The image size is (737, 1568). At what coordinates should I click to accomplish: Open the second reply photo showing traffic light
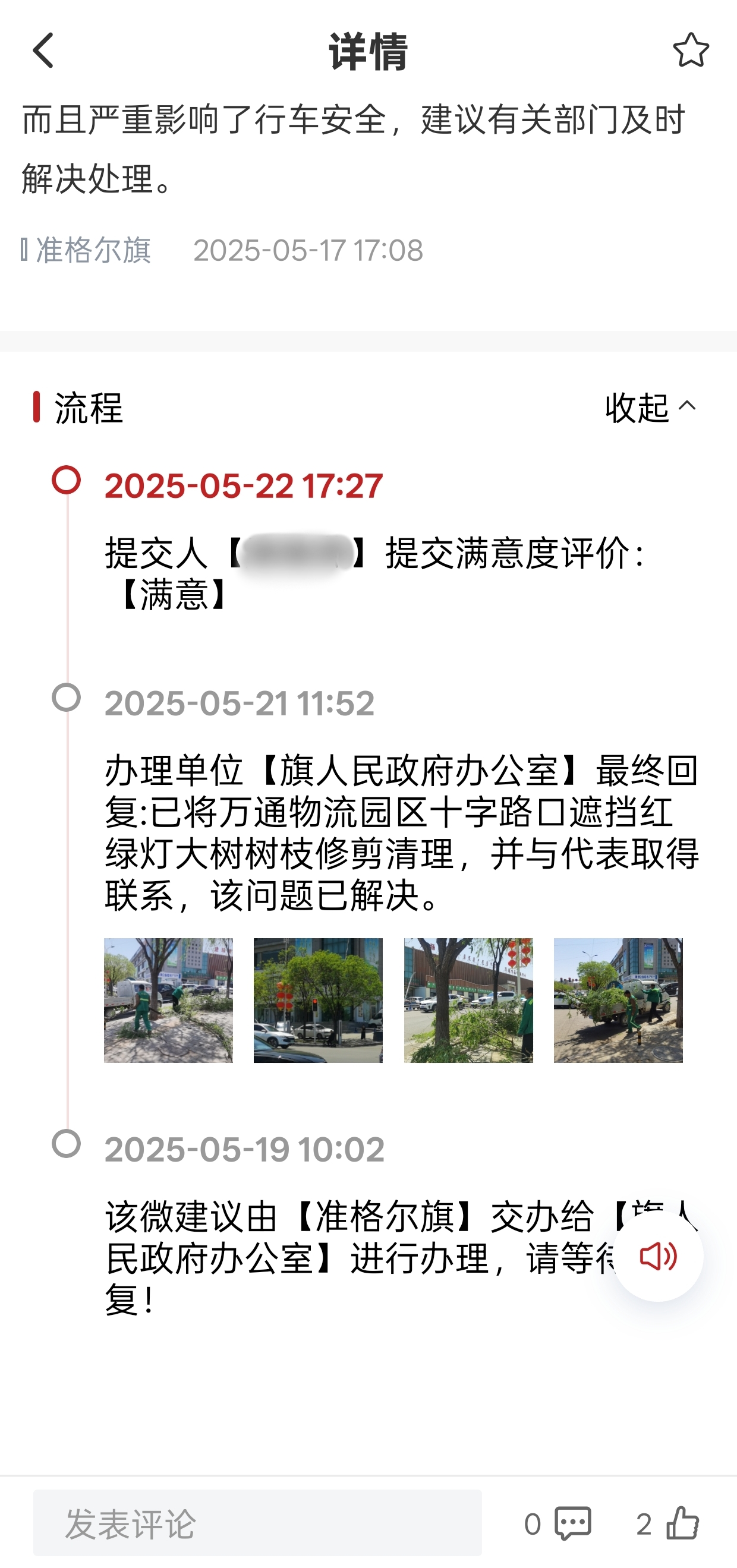[318, 1000]
